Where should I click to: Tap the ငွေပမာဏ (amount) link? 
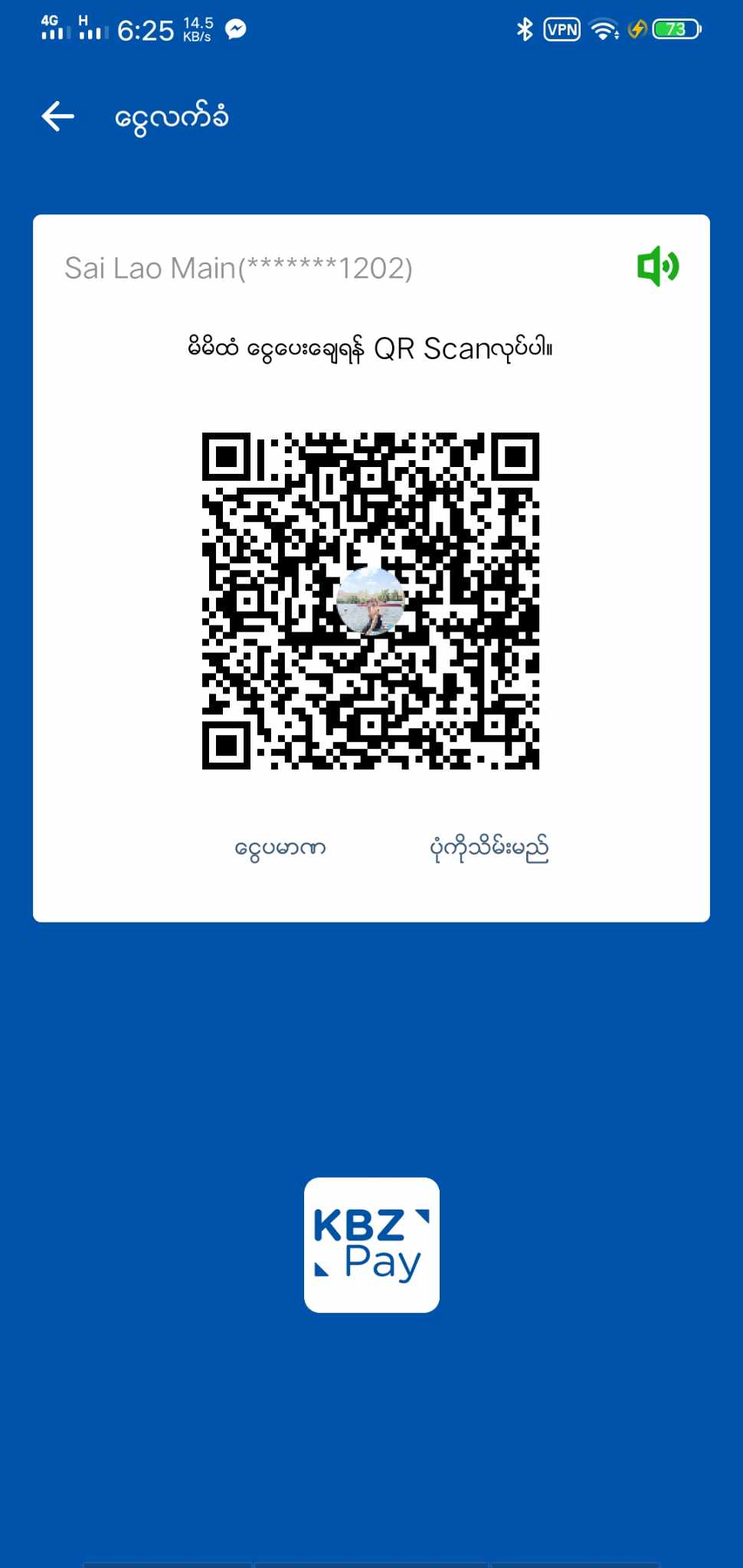[x=280, y=848]
